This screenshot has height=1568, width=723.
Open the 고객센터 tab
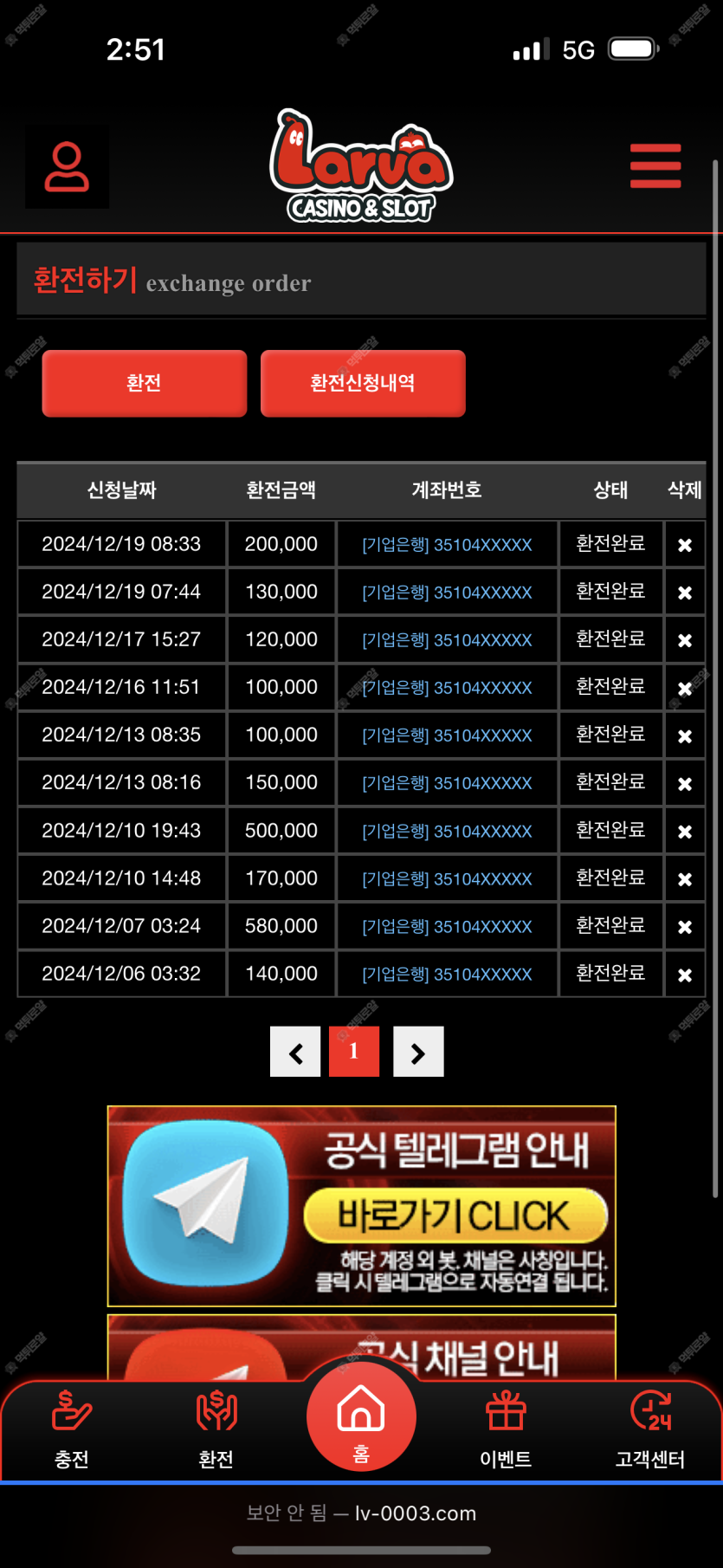[650, 1429]
